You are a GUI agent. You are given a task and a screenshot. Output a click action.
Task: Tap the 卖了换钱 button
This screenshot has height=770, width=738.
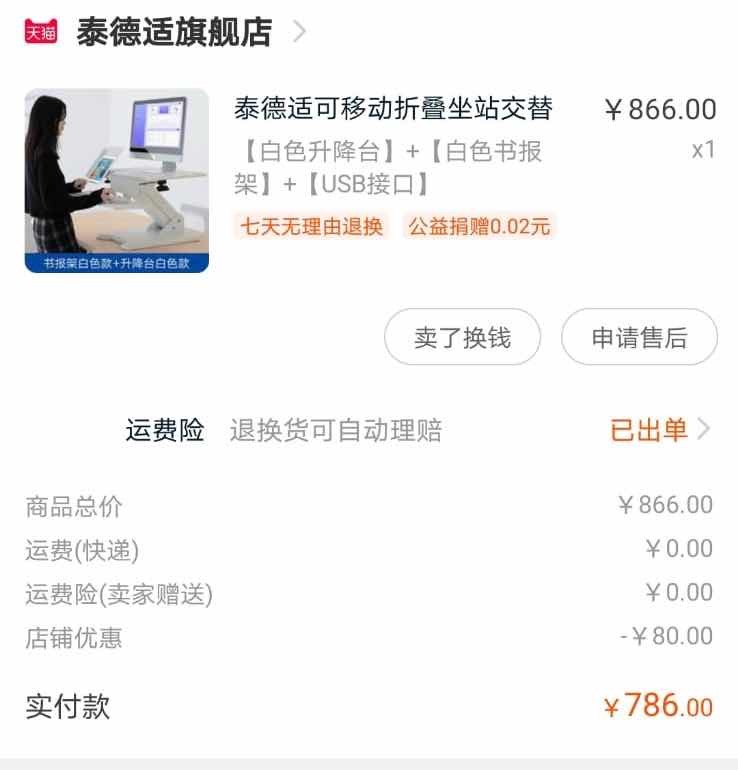point(462,338)
